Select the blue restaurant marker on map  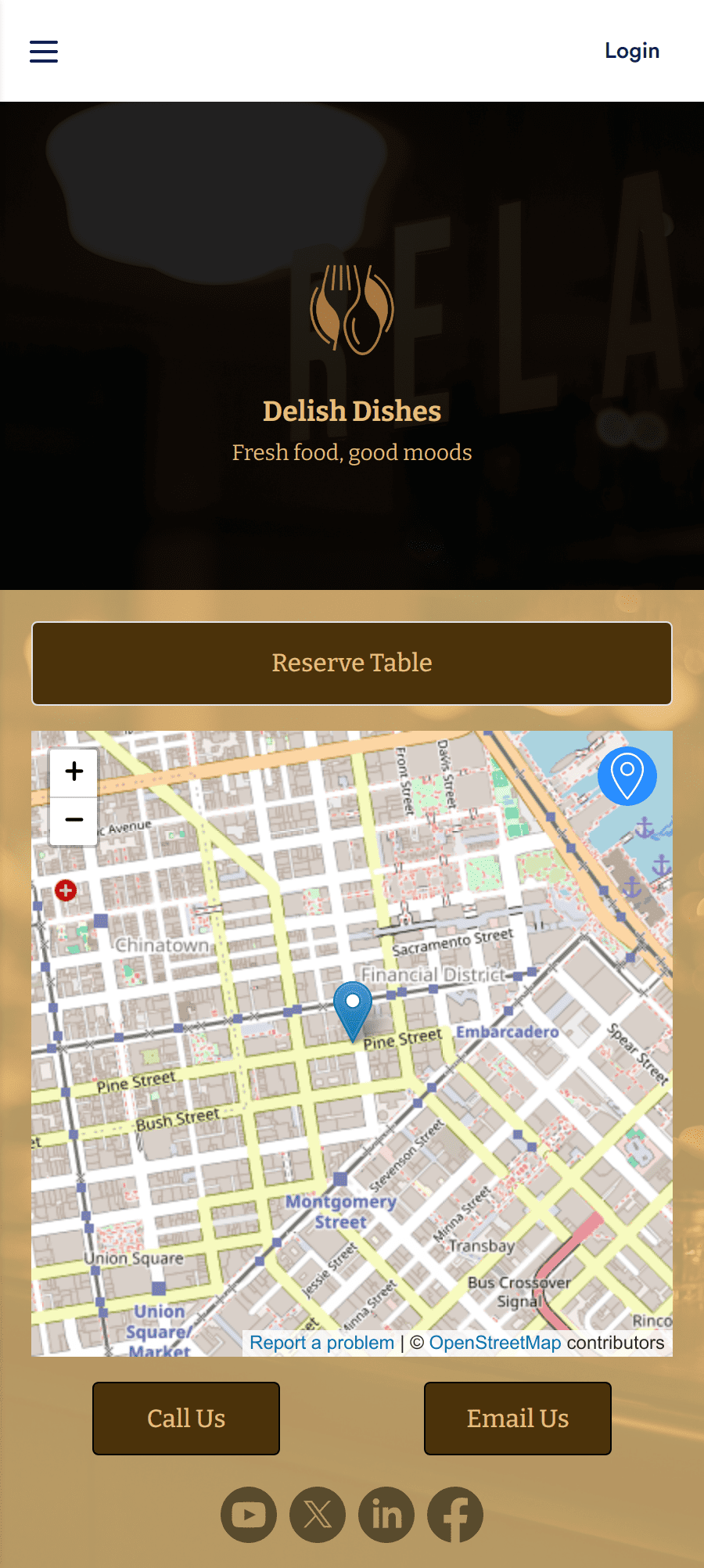tap(354, 1009)
